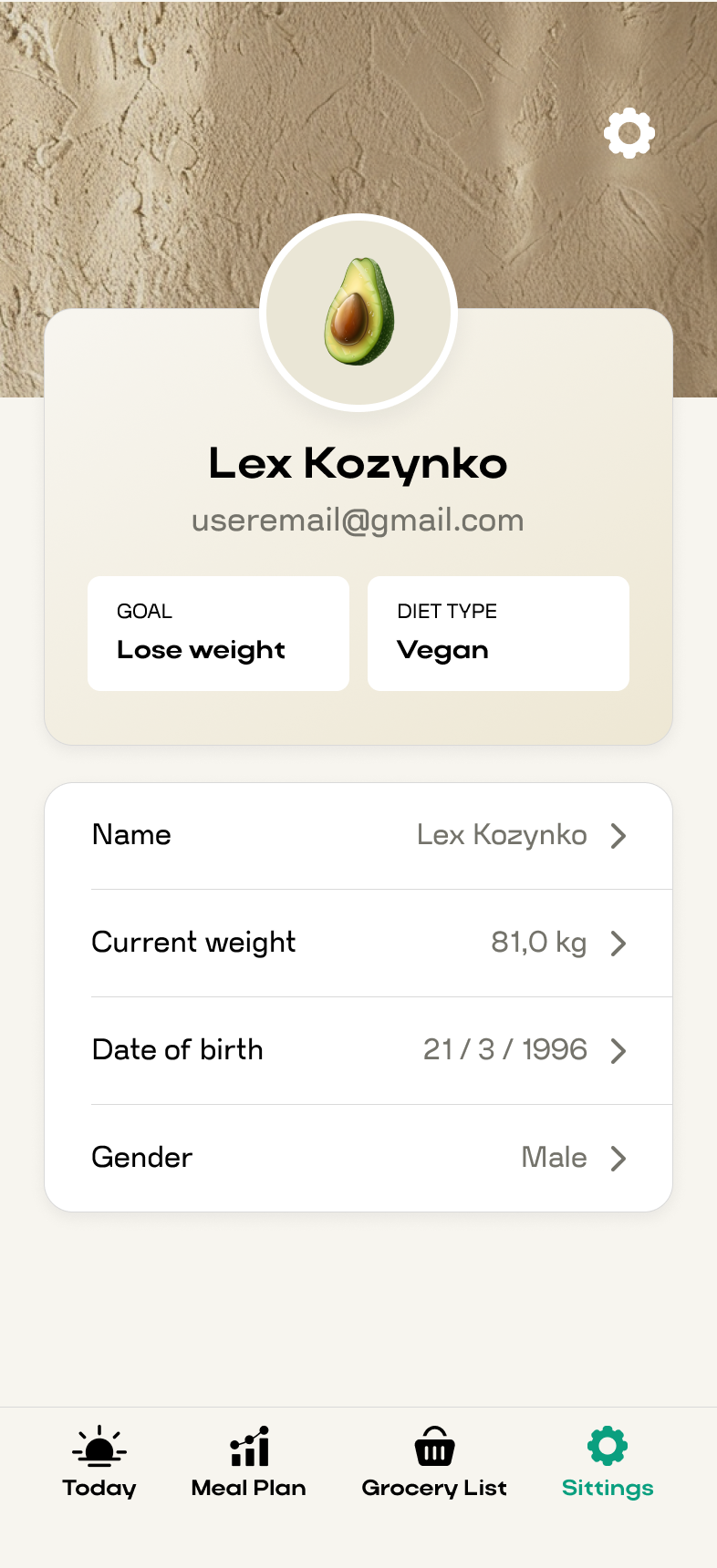Open the settings gear icon
Viewport: 717px width, 1568px height.
(x=629, y=134)
